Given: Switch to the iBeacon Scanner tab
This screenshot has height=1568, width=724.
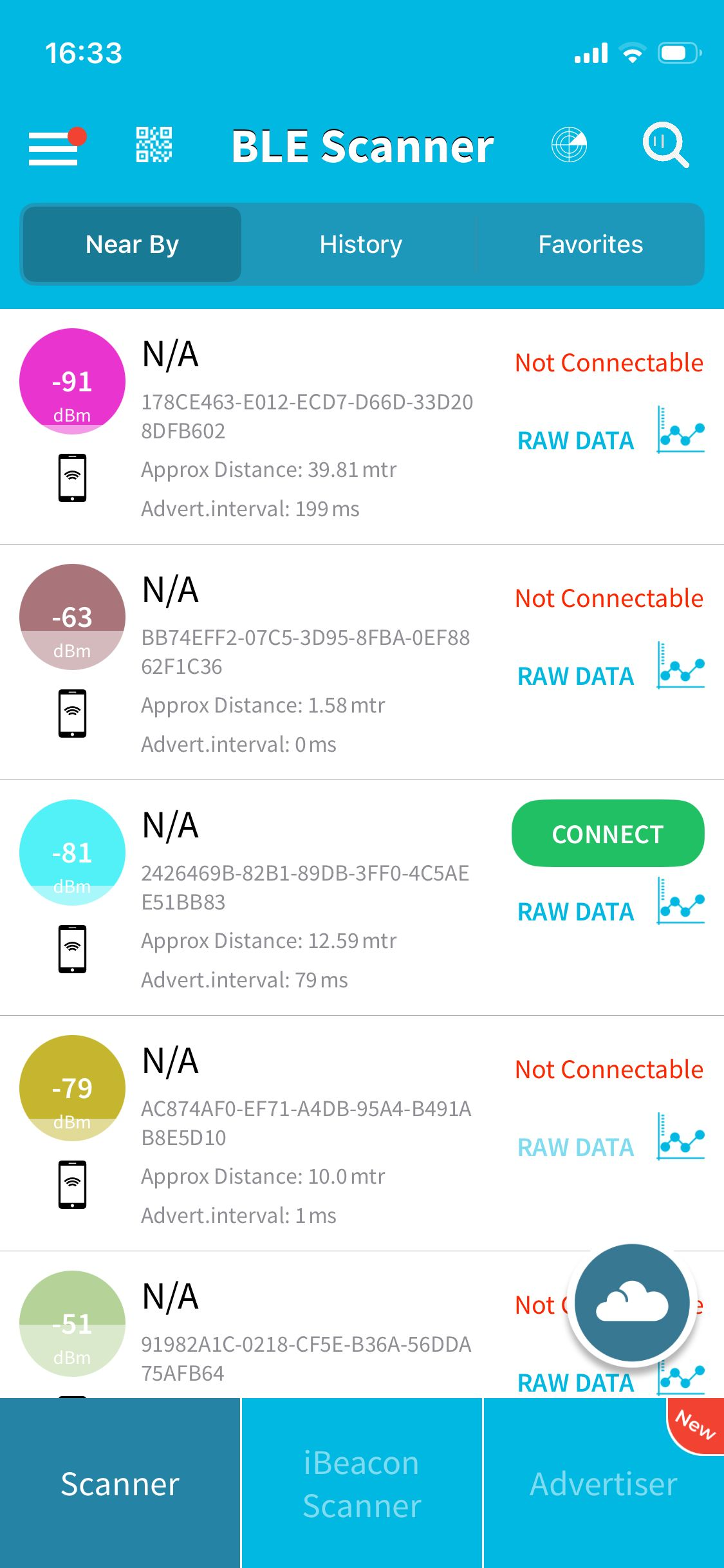Looking at the screenshot, I should [362, 1484].
